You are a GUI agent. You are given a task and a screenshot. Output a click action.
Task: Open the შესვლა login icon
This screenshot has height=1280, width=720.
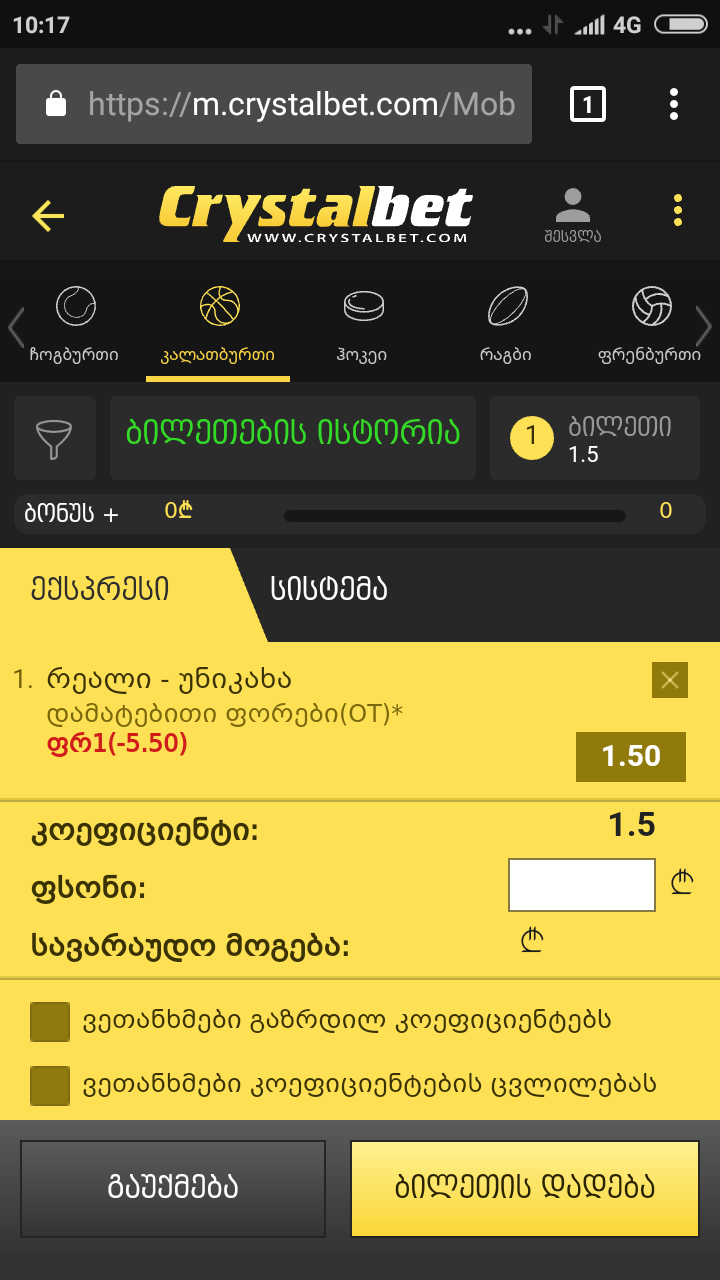573,215
